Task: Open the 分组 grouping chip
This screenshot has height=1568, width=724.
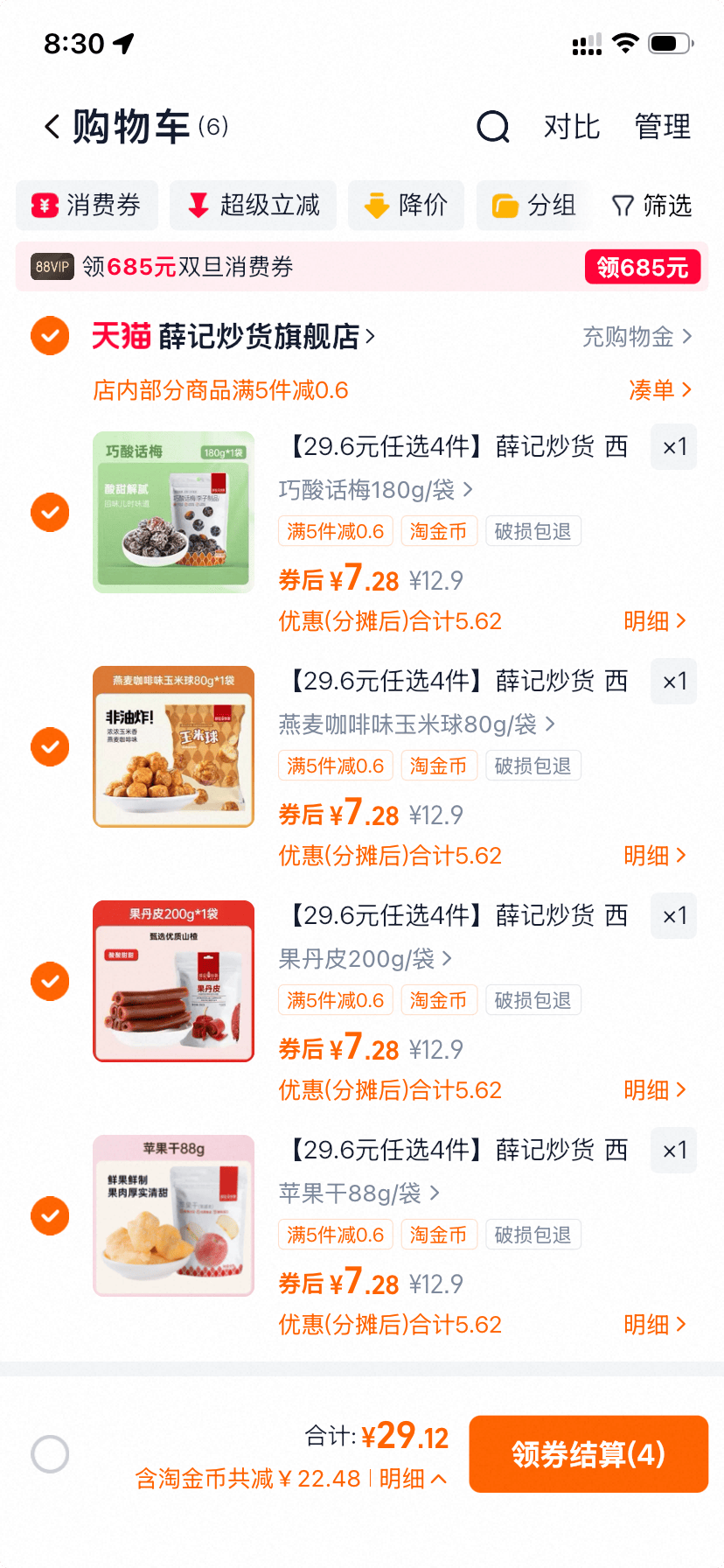Action: point(533,206)
